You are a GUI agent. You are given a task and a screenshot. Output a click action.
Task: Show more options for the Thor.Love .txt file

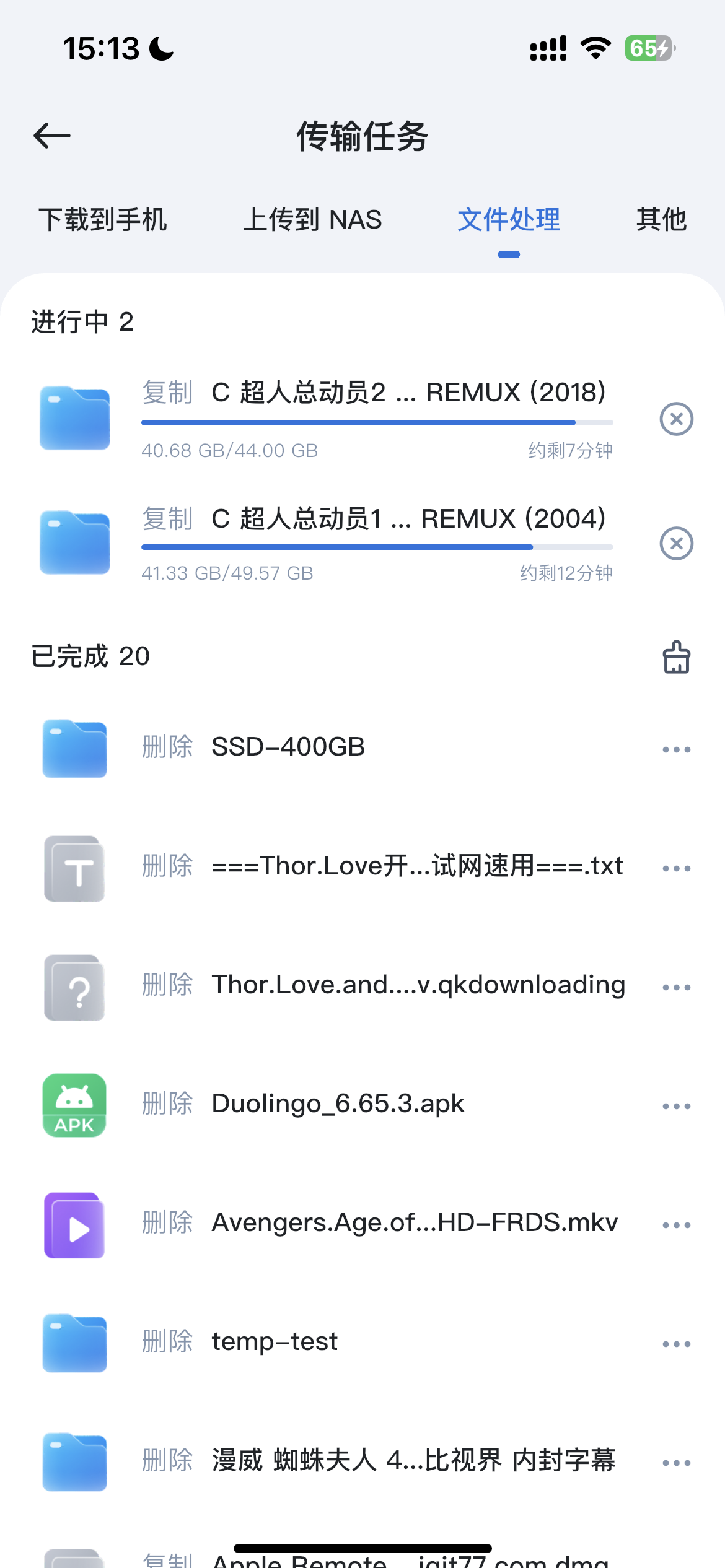676,868
